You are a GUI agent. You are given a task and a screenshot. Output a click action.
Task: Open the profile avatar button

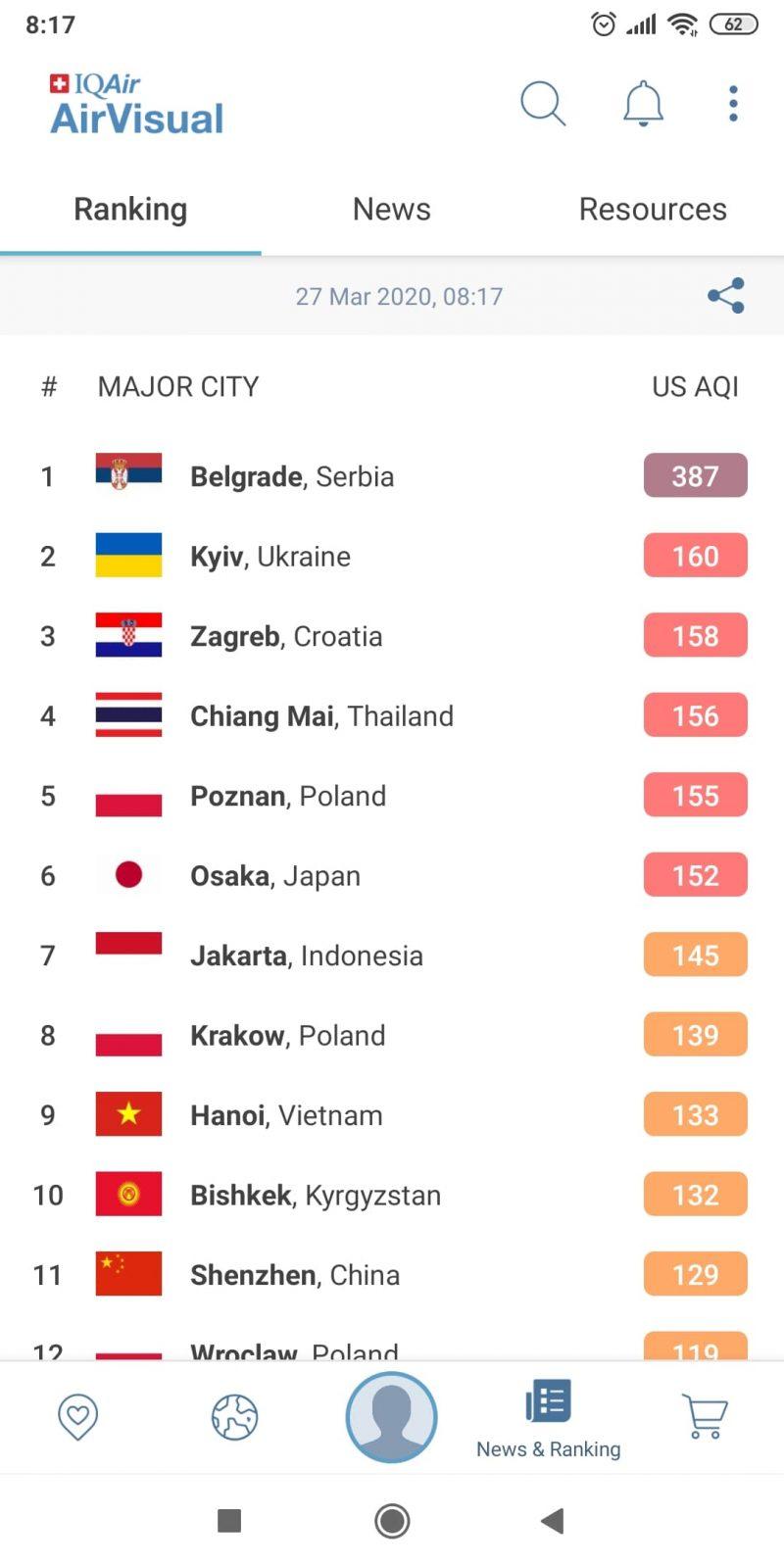point(392,1417)
